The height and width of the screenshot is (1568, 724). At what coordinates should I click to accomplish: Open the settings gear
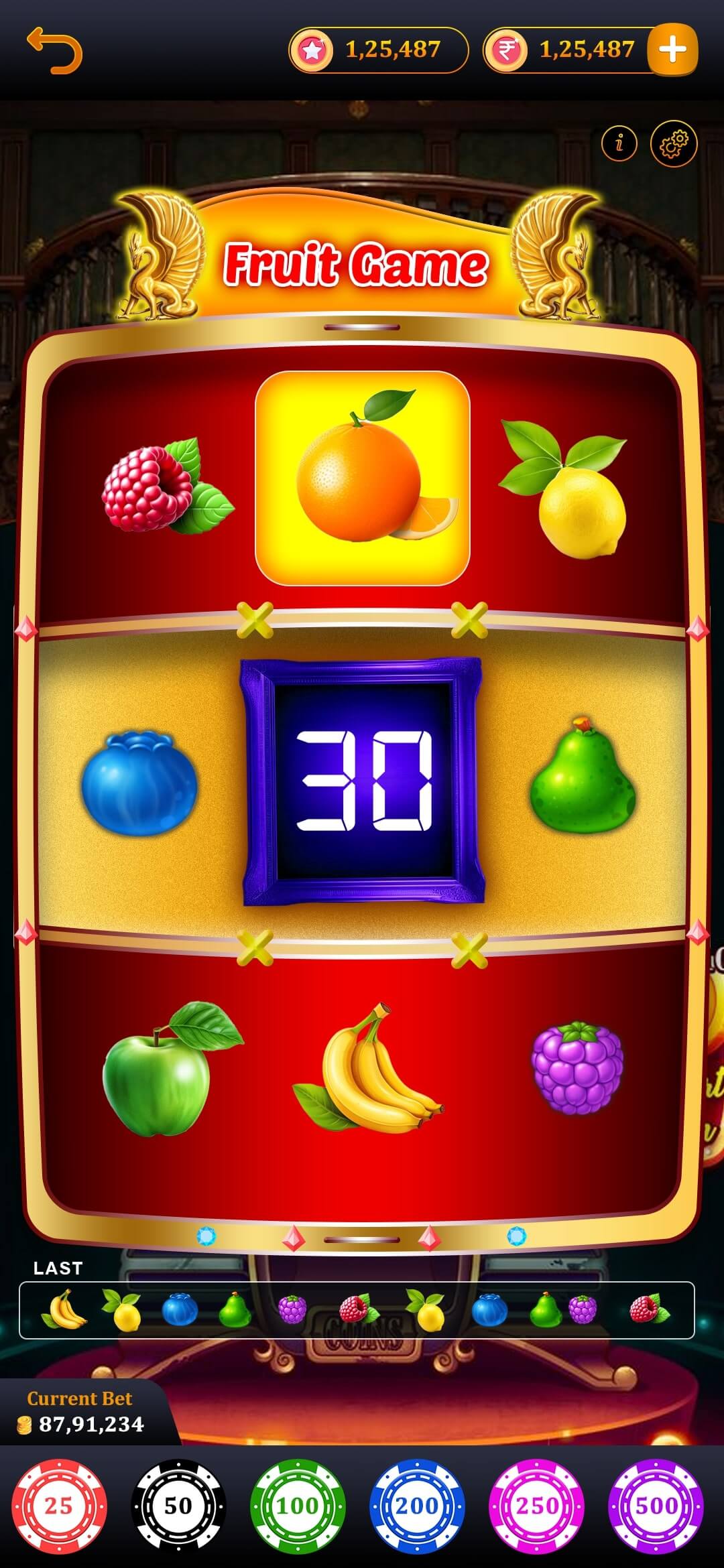coord(674,143)
